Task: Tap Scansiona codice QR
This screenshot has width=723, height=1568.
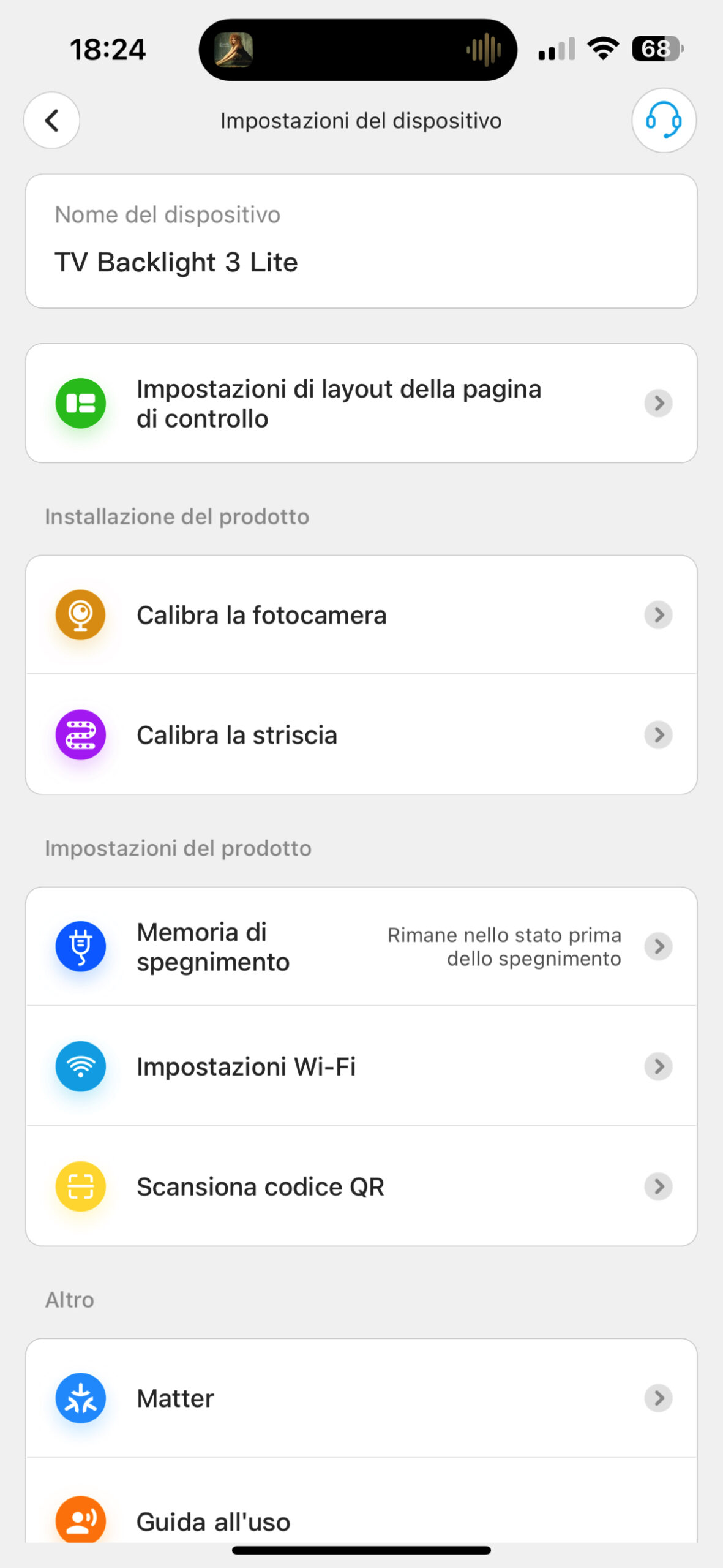Action: [x=361, y=1186]
